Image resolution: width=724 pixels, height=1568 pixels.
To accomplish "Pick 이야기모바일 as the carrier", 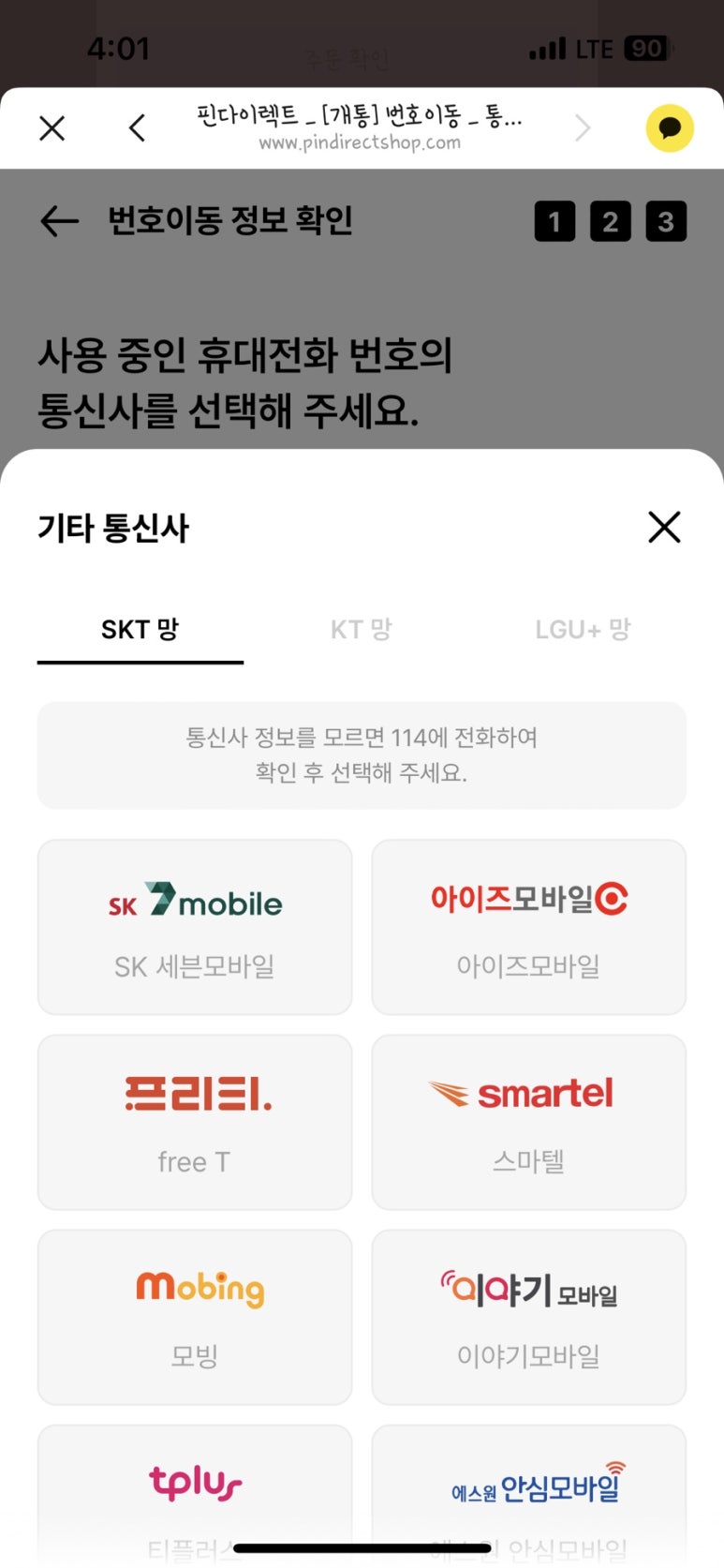I will (x=528, y=1316).
